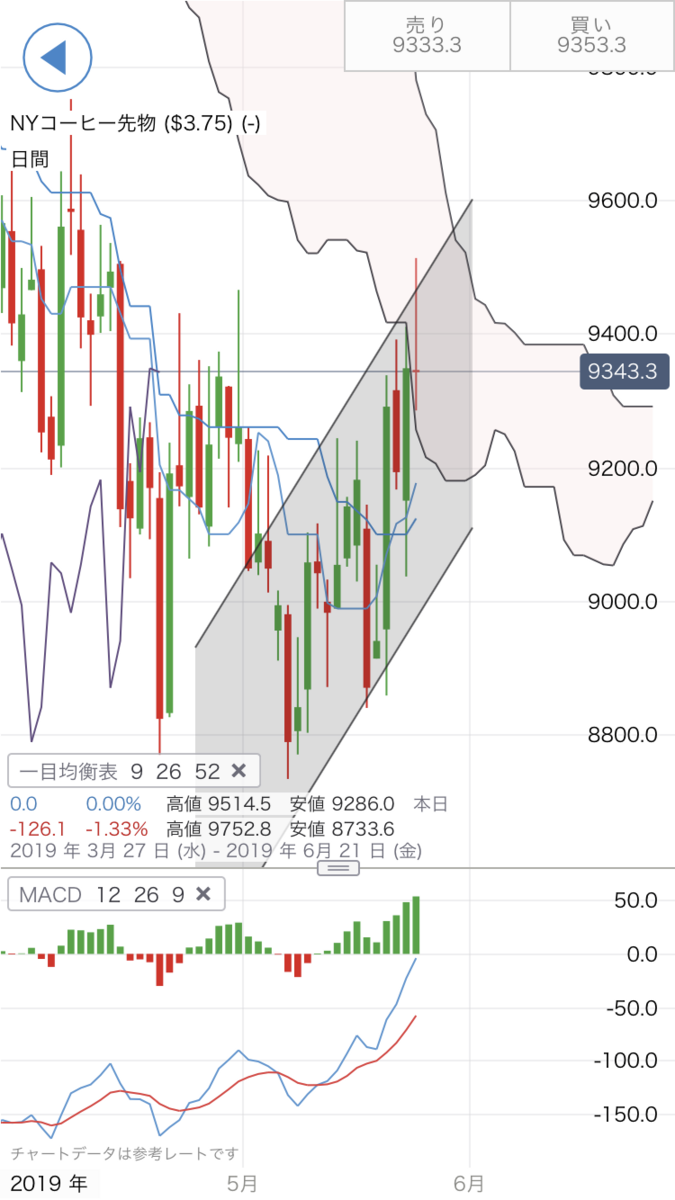Tap the 買い 9353.3 buy button
675x1200 pixels.
[x=592, y=36]
